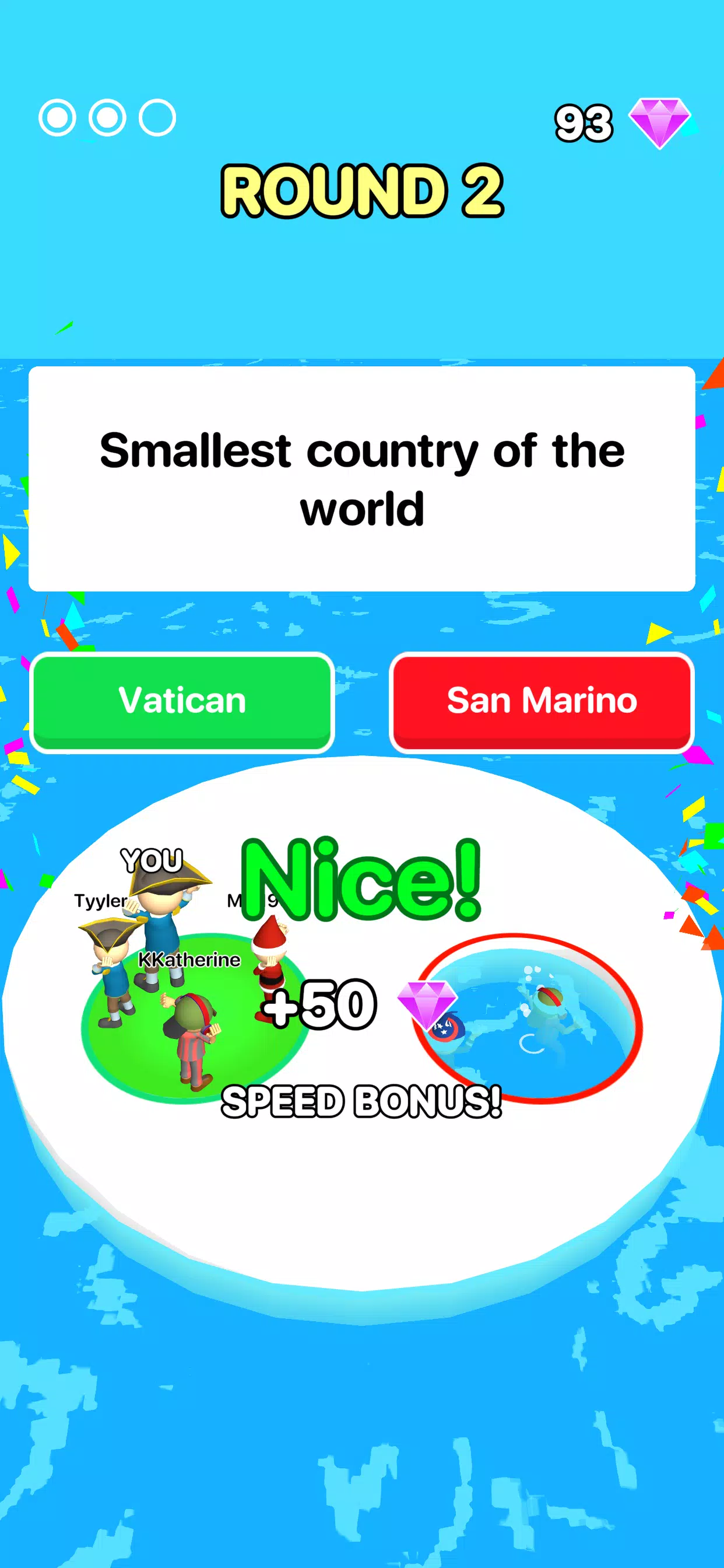Choose the San Marino answer
This screenshot has height=1568, width=724.
tap(542, 701)
